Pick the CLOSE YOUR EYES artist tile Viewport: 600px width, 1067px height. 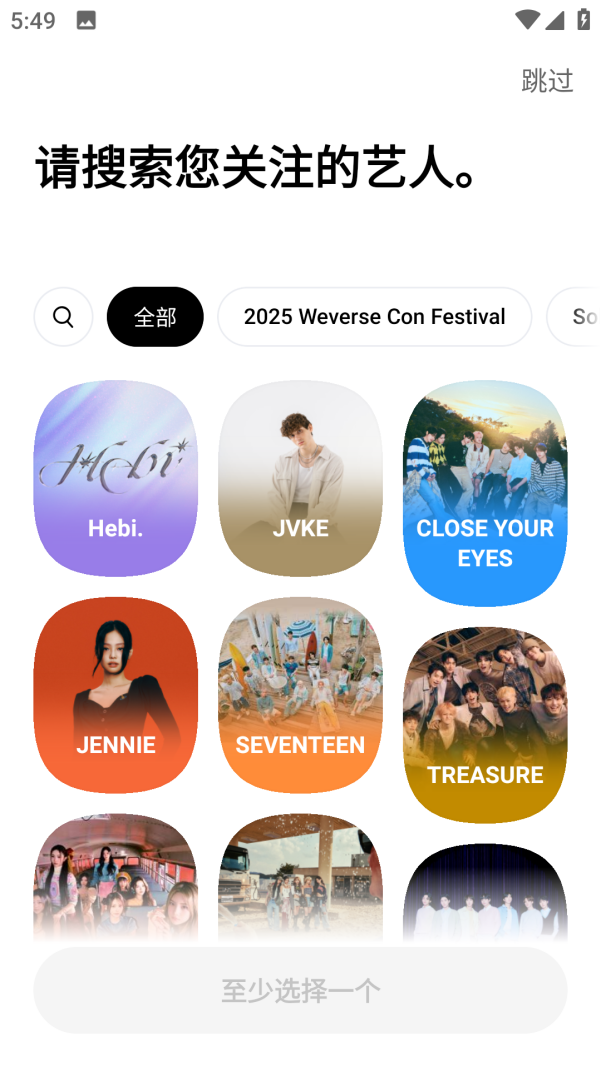[x=485, y=492]
